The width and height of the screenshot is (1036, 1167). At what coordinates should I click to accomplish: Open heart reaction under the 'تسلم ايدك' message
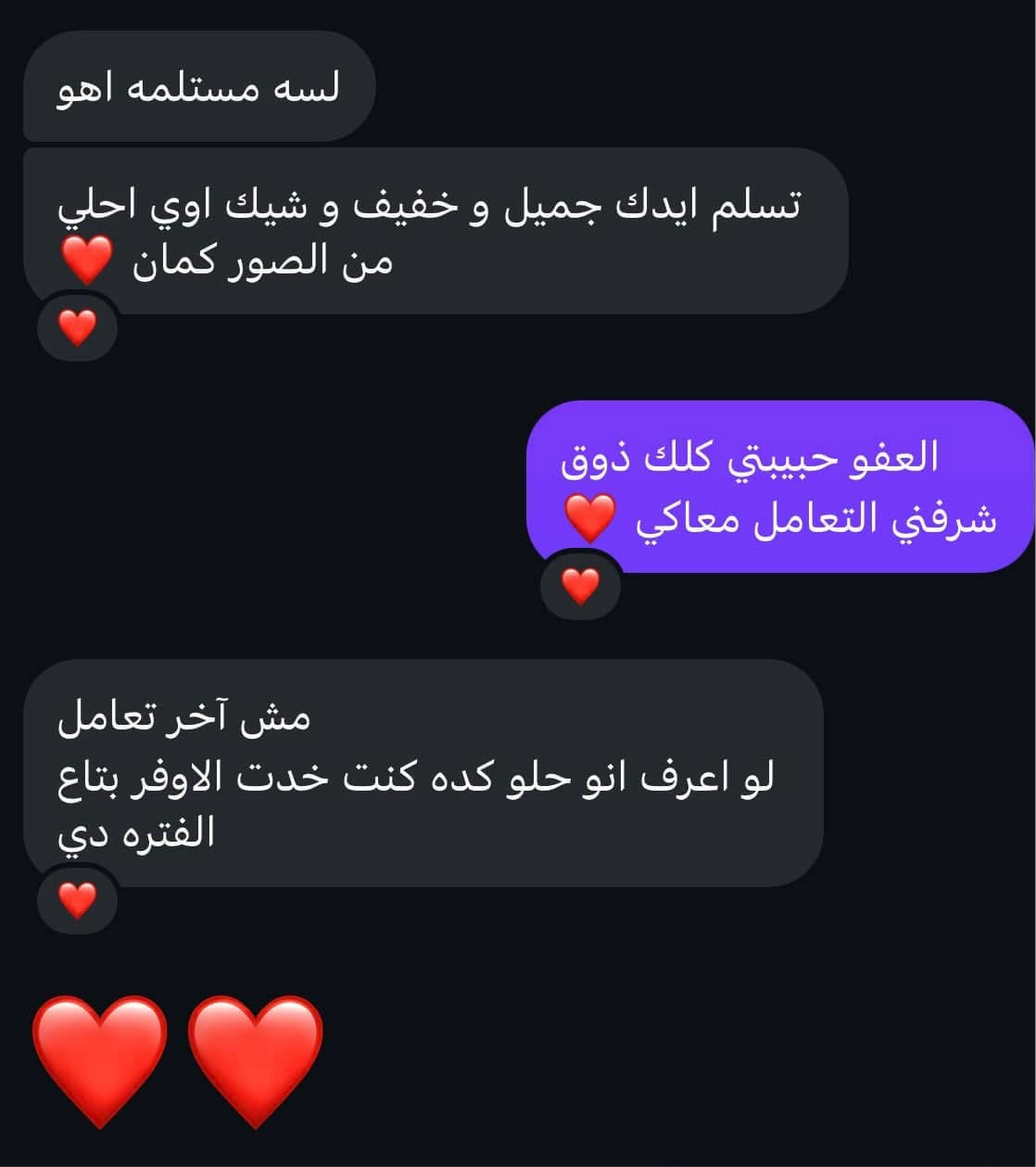(77, 327)
